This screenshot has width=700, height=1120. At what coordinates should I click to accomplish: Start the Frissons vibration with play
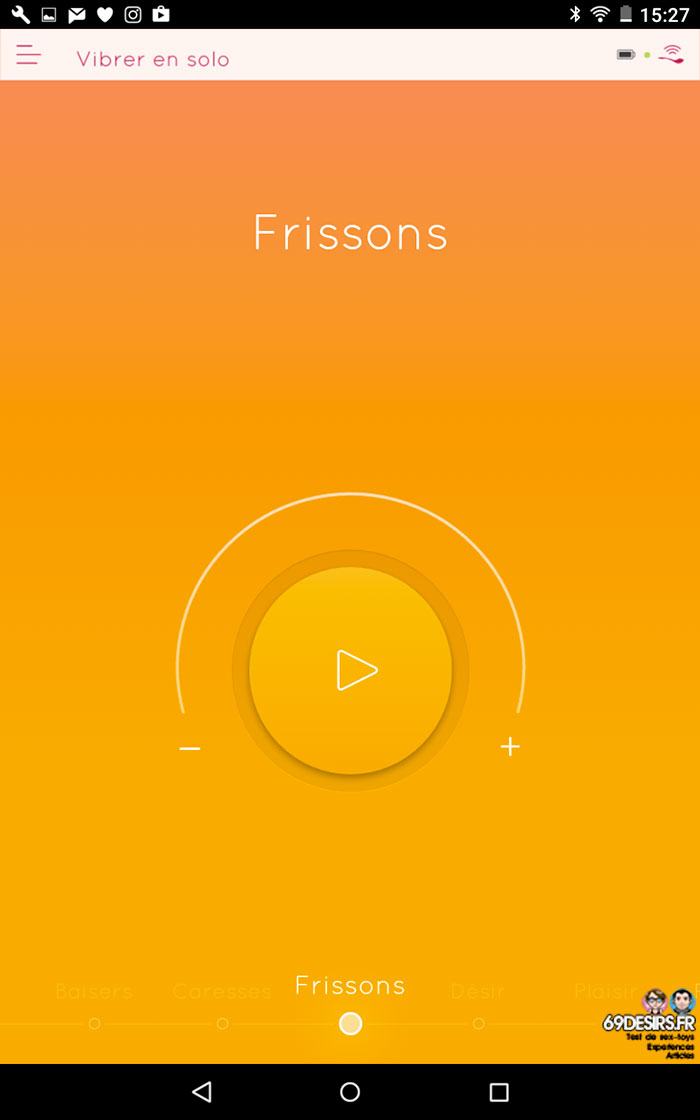350,670
